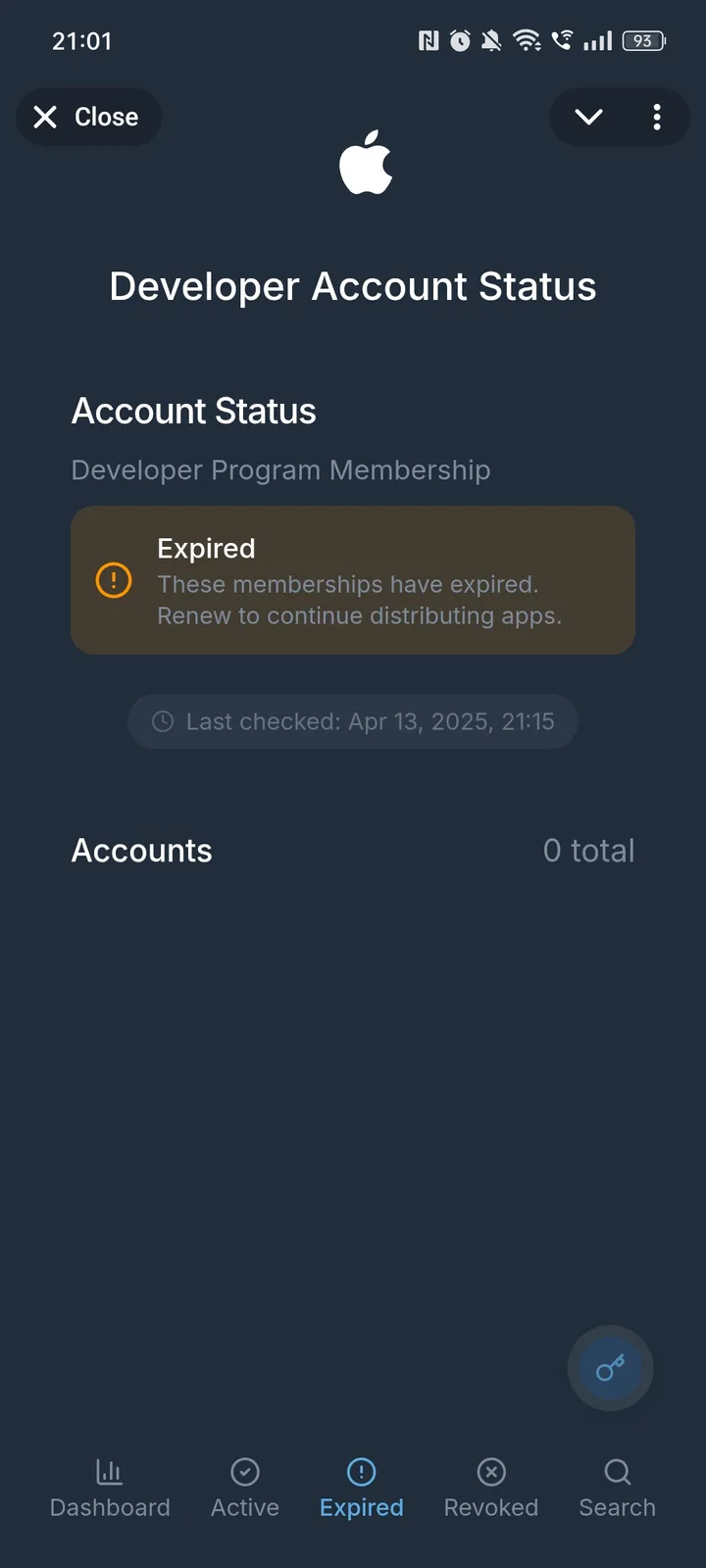Image resolution: width=706 pixels, height=1568 pixels.
Task: Tap the Last checked timestamp chip
Action: [x=352, y=721]
